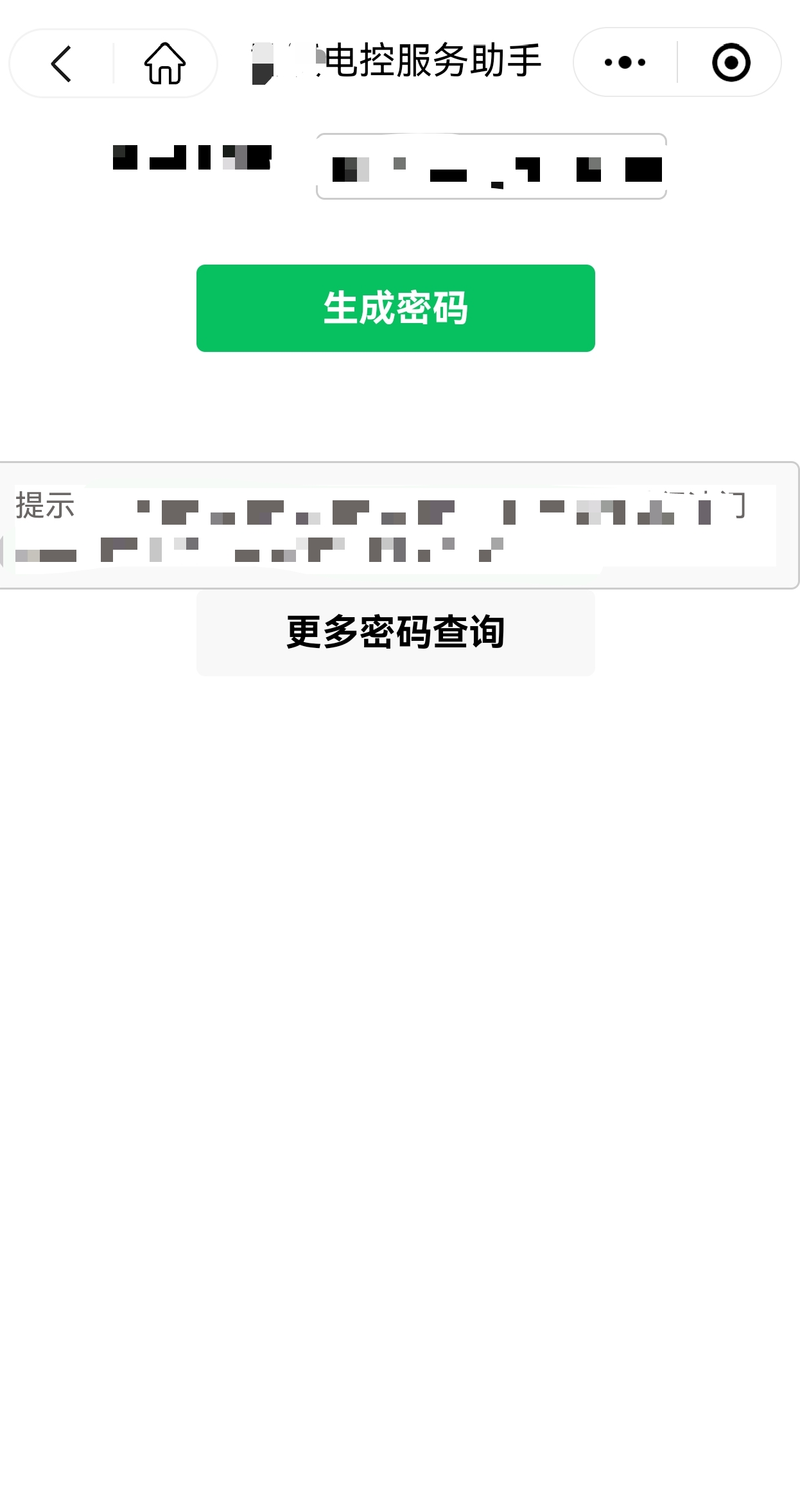Focus the text input field at top
This screenshot has width=800, height=1488.
[491, 166]
